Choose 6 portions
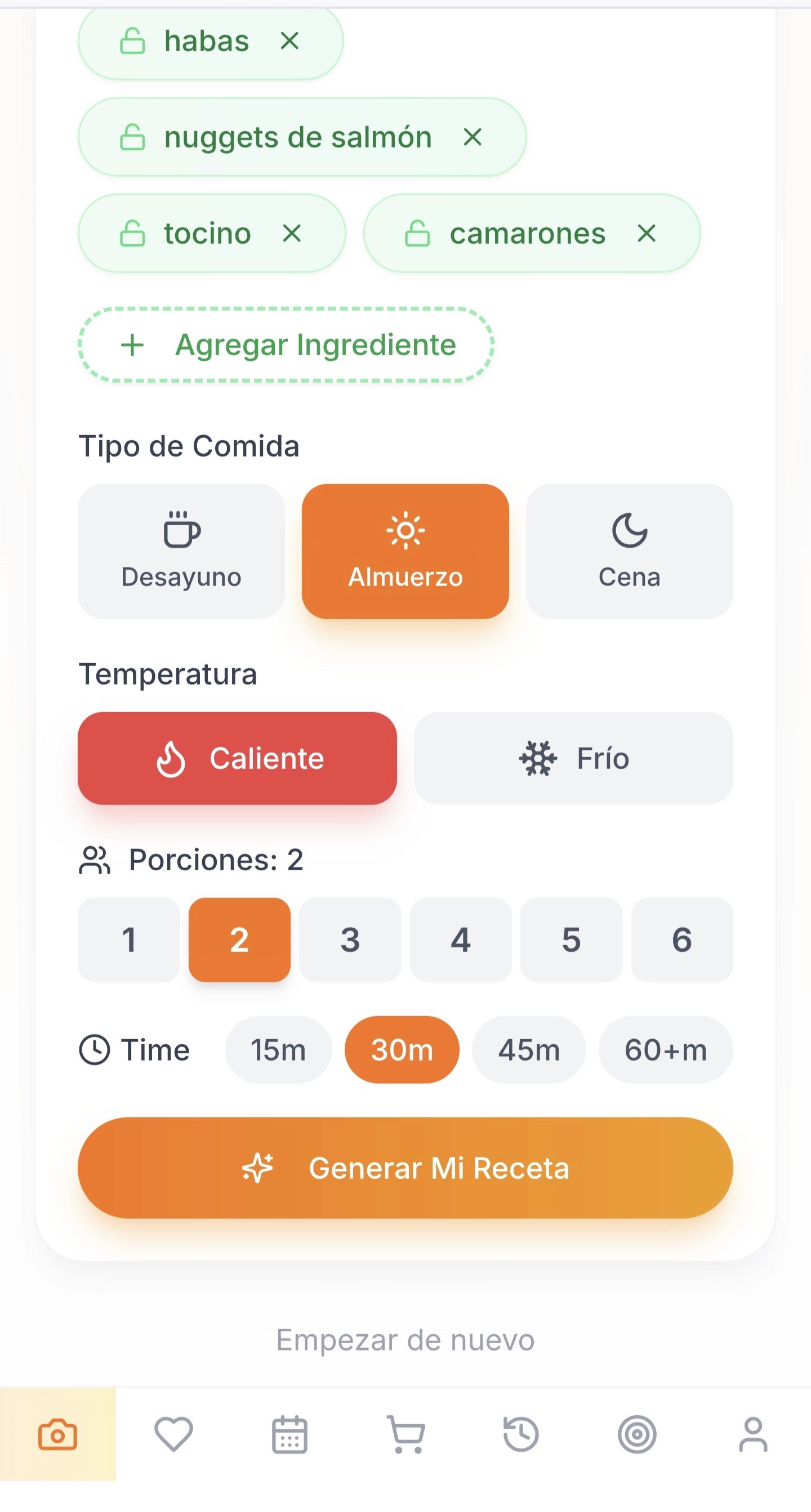This screenshot has height=1512, width=811. [x=681, y=940]
